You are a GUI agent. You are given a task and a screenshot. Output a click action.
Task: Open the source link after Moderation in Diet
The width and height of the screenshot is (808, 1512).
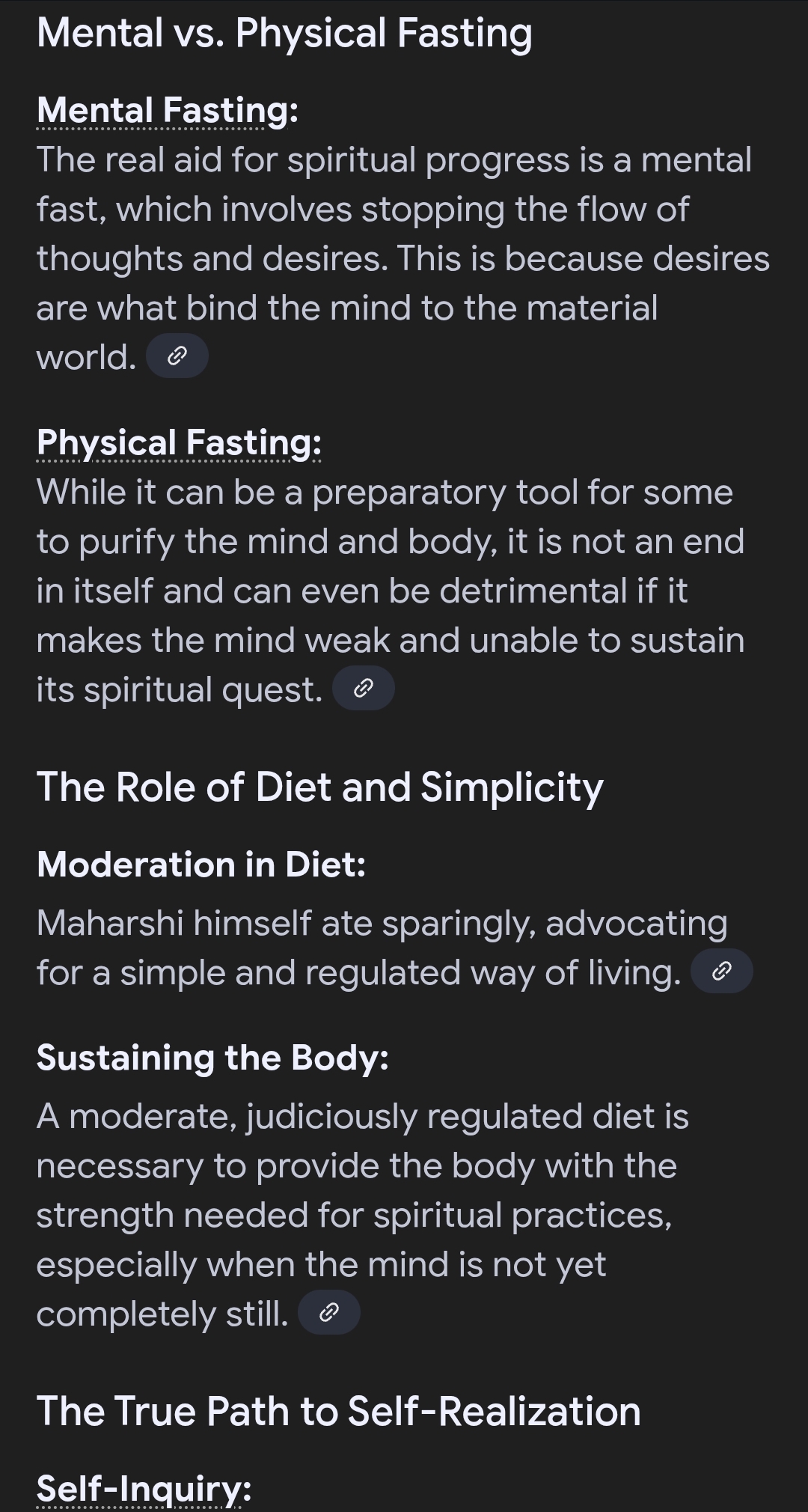[x=721, y=972]
